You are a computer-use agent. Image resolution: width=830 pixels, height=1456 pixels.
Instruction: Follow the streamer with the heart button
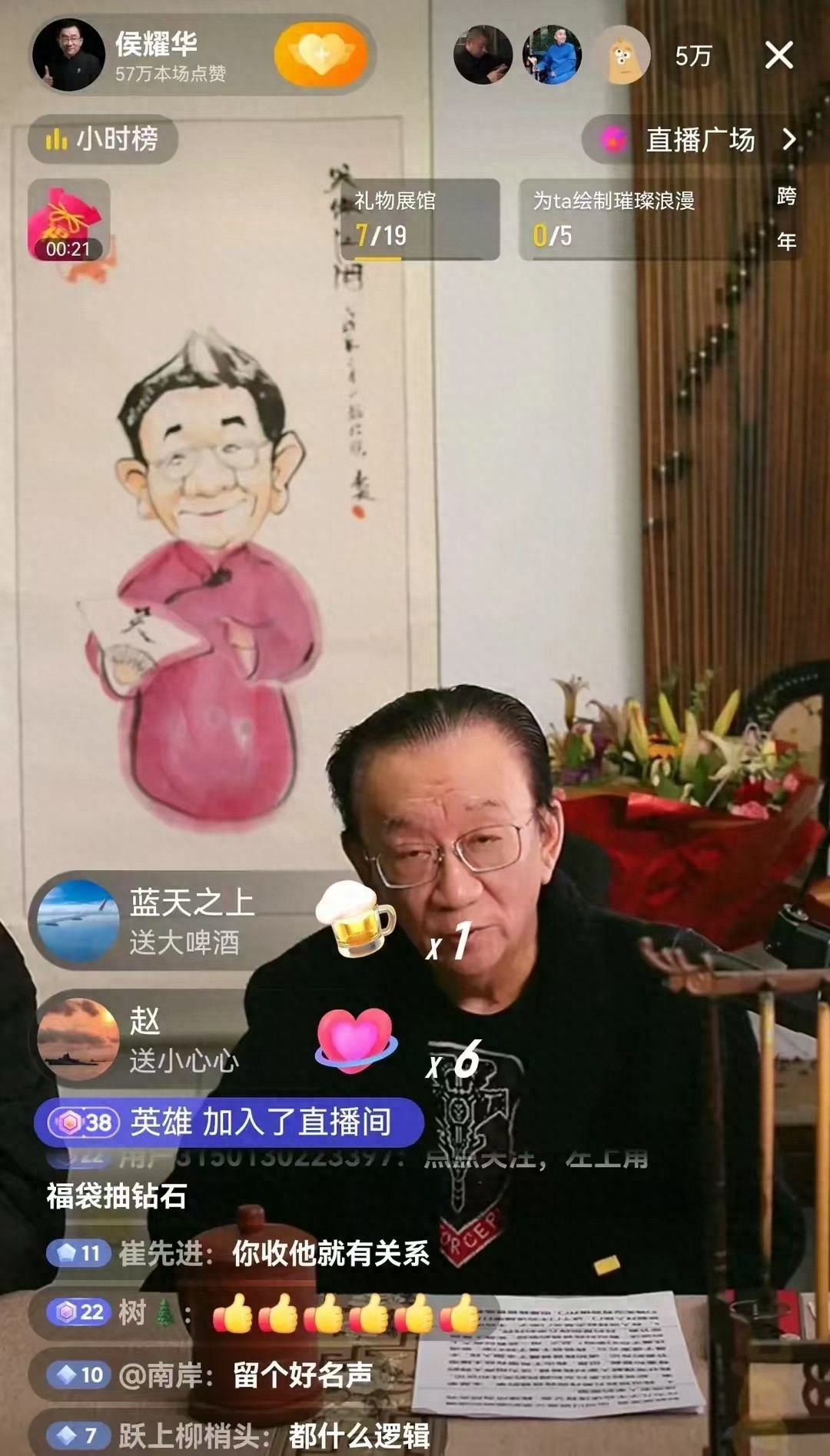coord(320,55)
